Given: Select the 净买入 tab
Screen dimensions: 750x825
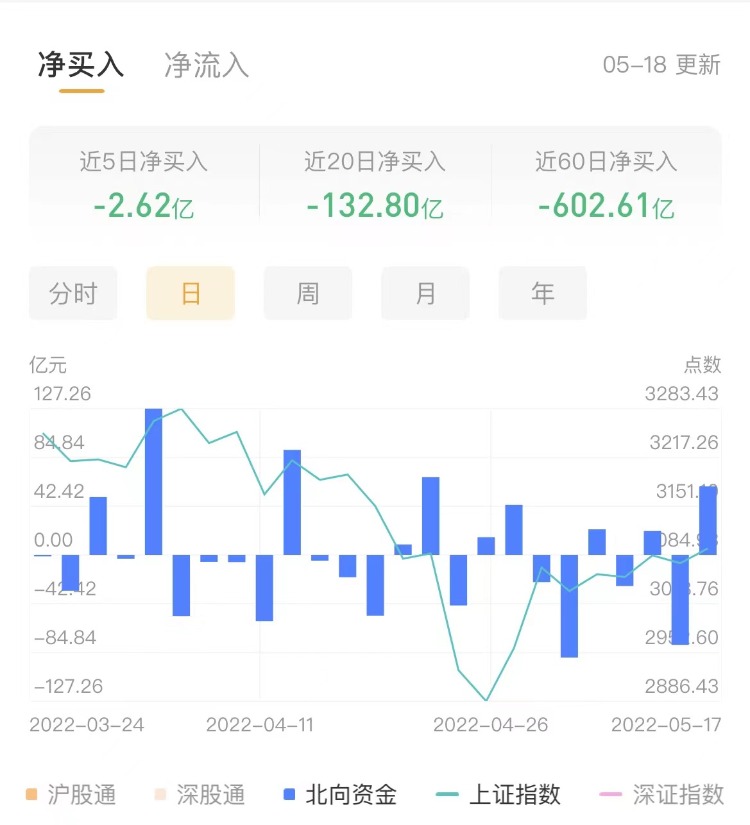Looking at the screenshot, I should tap(81, 66).
